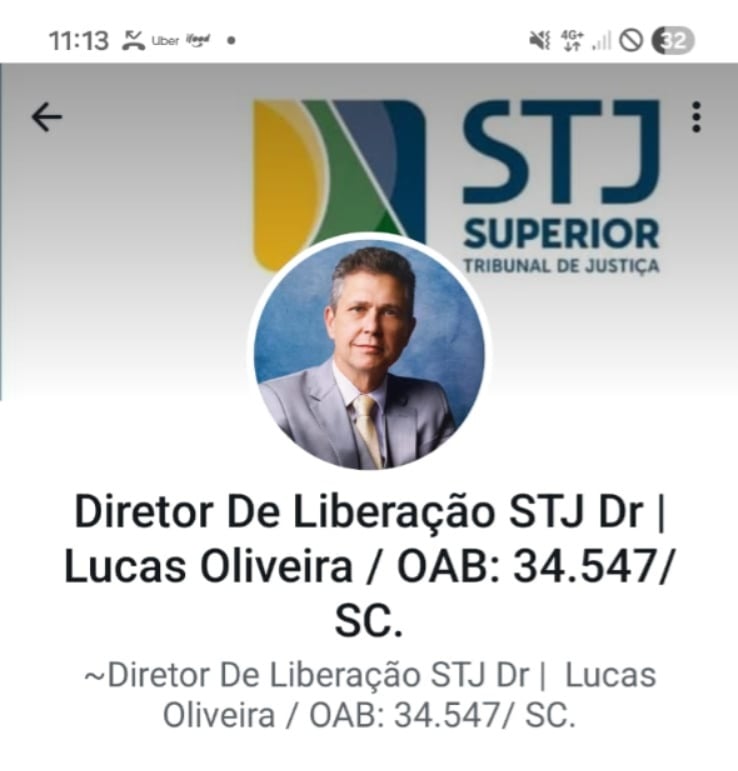The height and width of the screenshot is (771, 738).
Task: Open the three-dot overflow menu
Action: 696,118
